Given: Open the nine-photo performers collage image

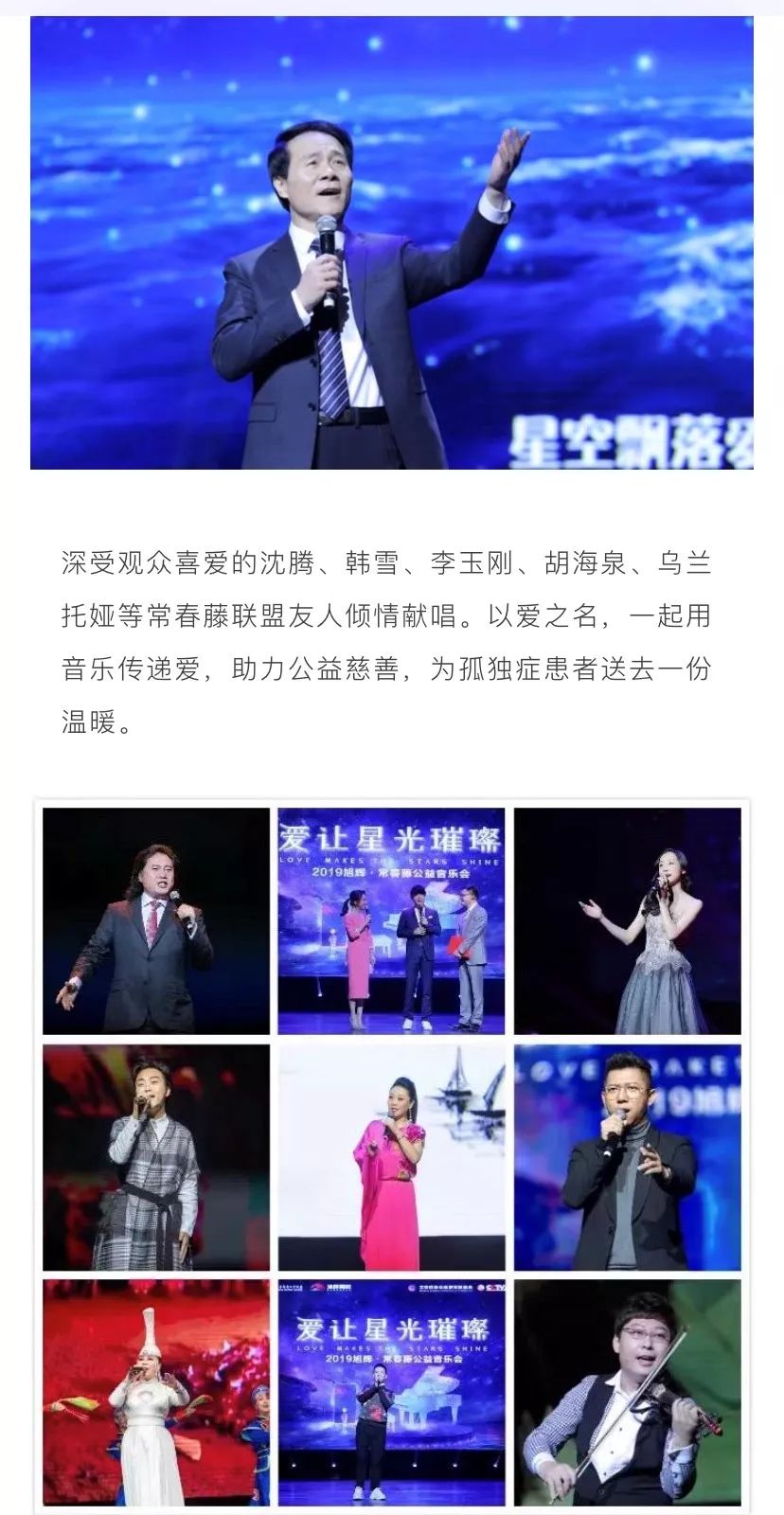Looking at the screenshot, I should [392, 1156].
